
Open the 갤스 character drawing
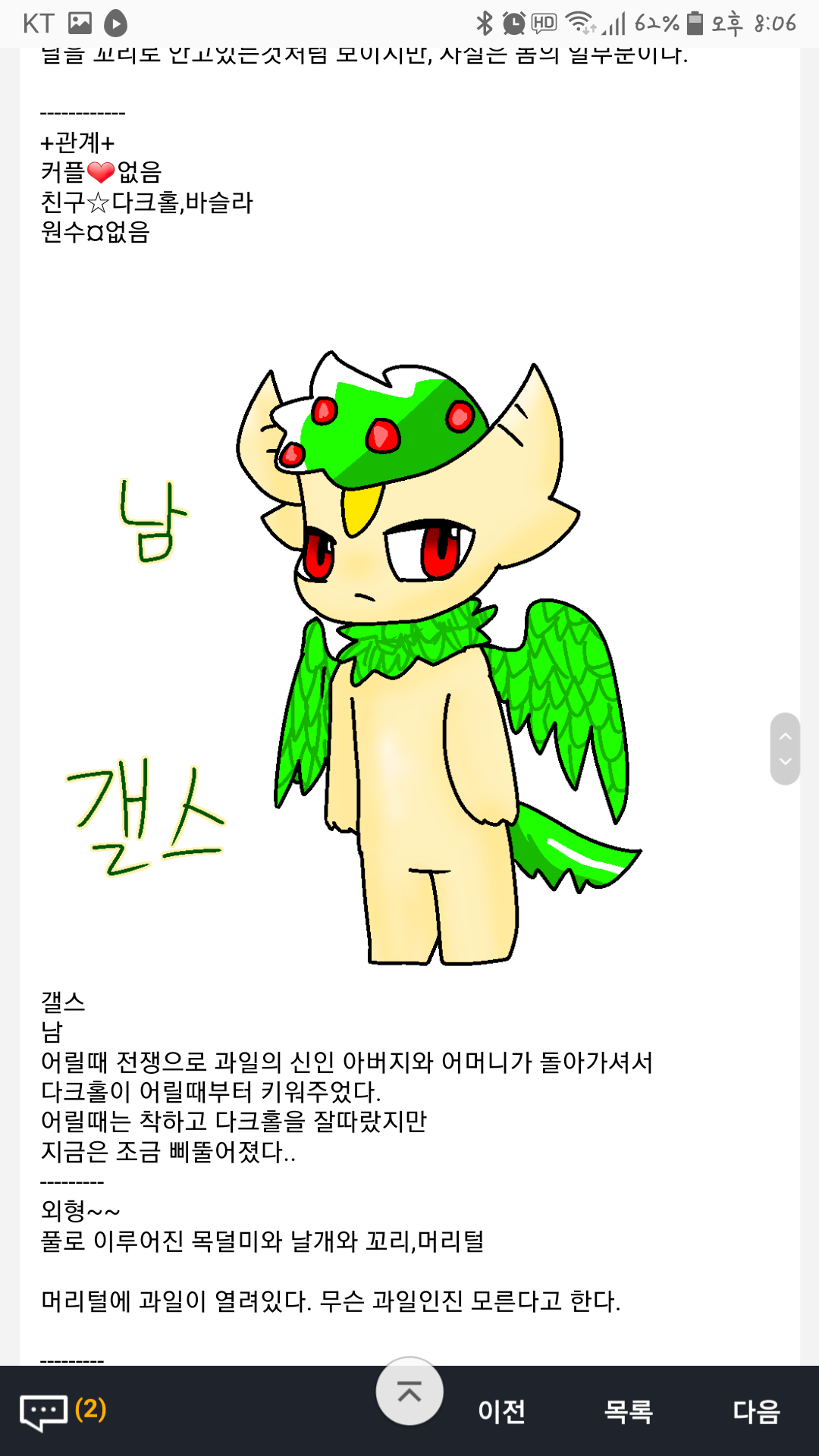409,656
